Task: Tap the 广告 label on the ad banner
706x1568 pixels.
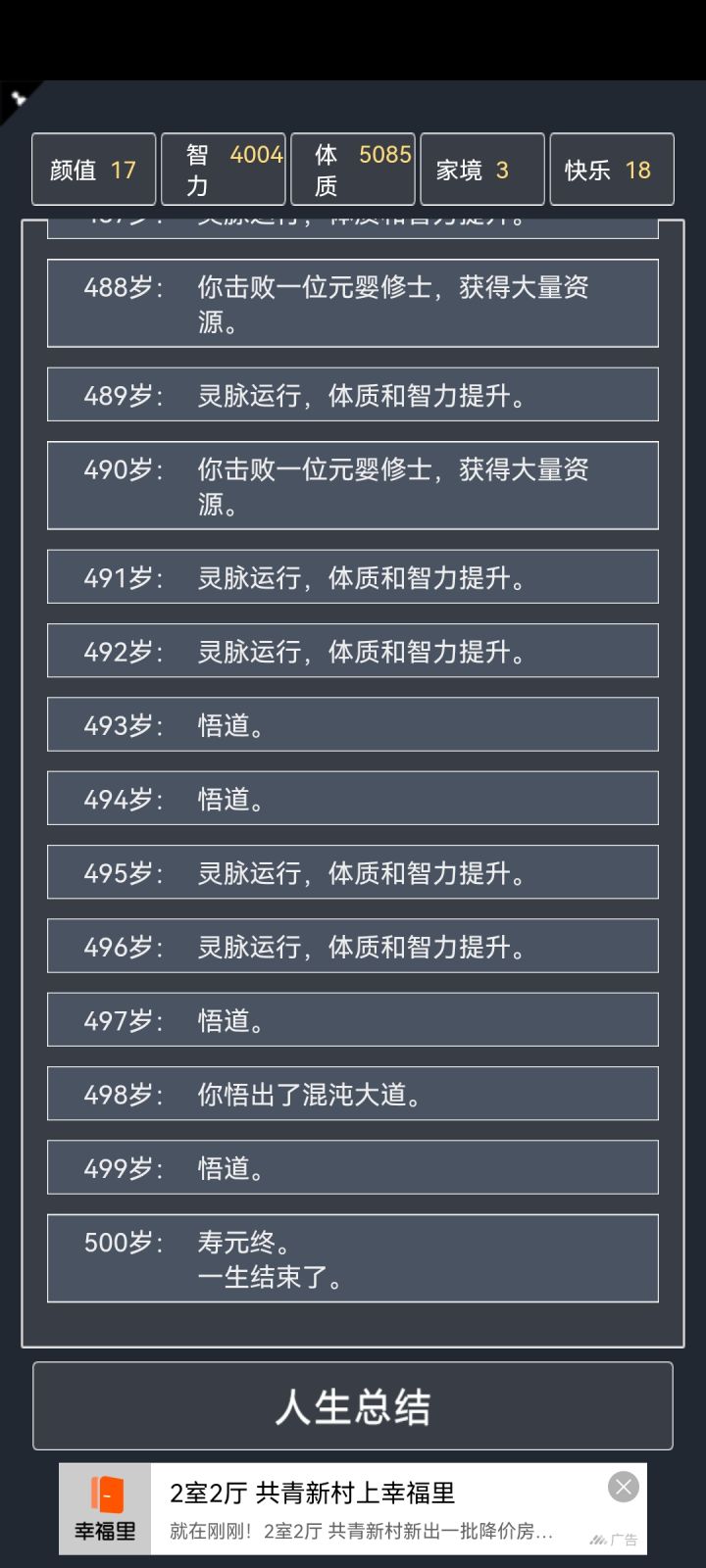Action: coord(621,1540)
